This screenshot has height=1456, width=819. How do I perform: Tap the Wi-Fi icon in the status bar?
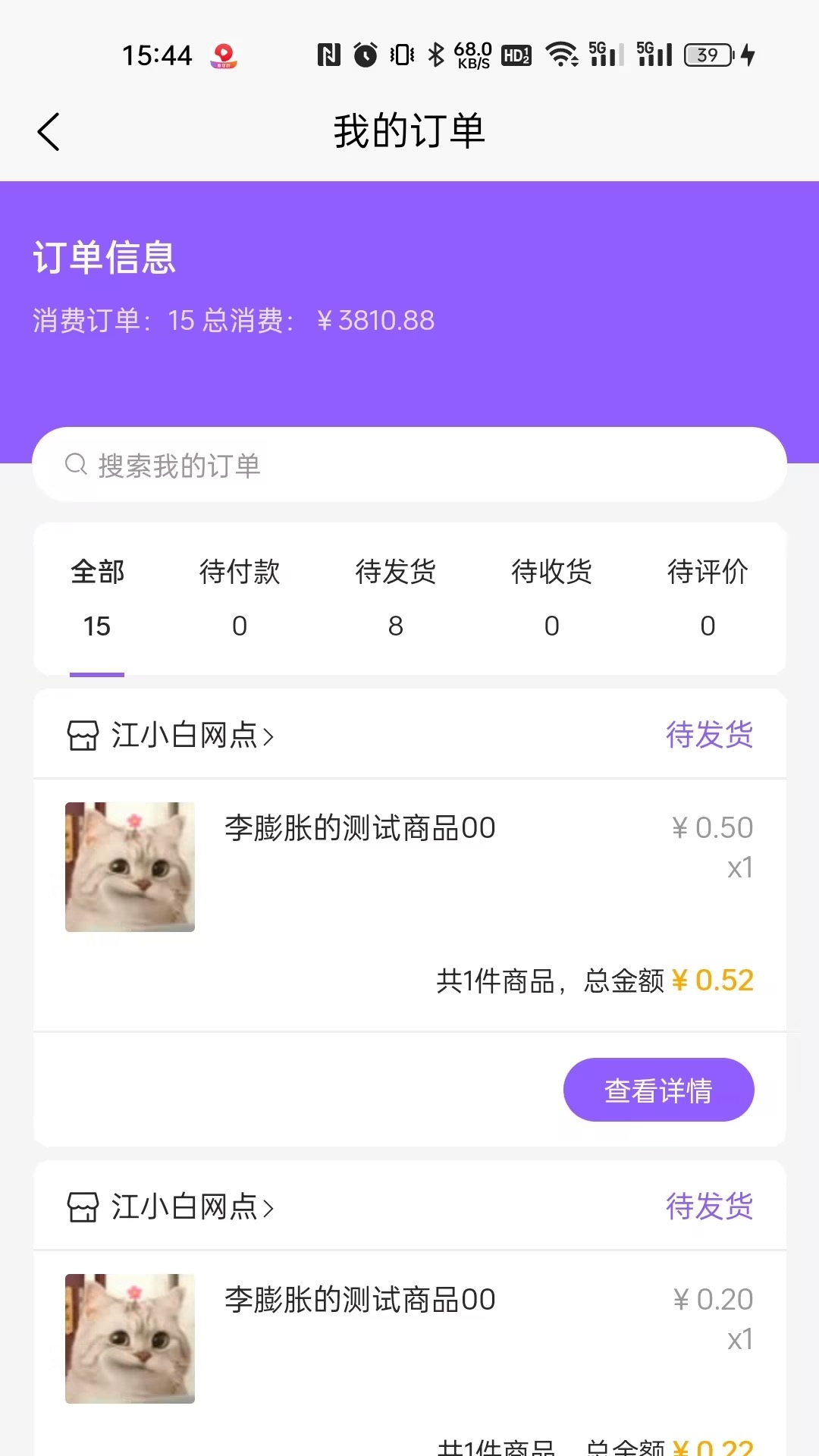coord(562,53)
